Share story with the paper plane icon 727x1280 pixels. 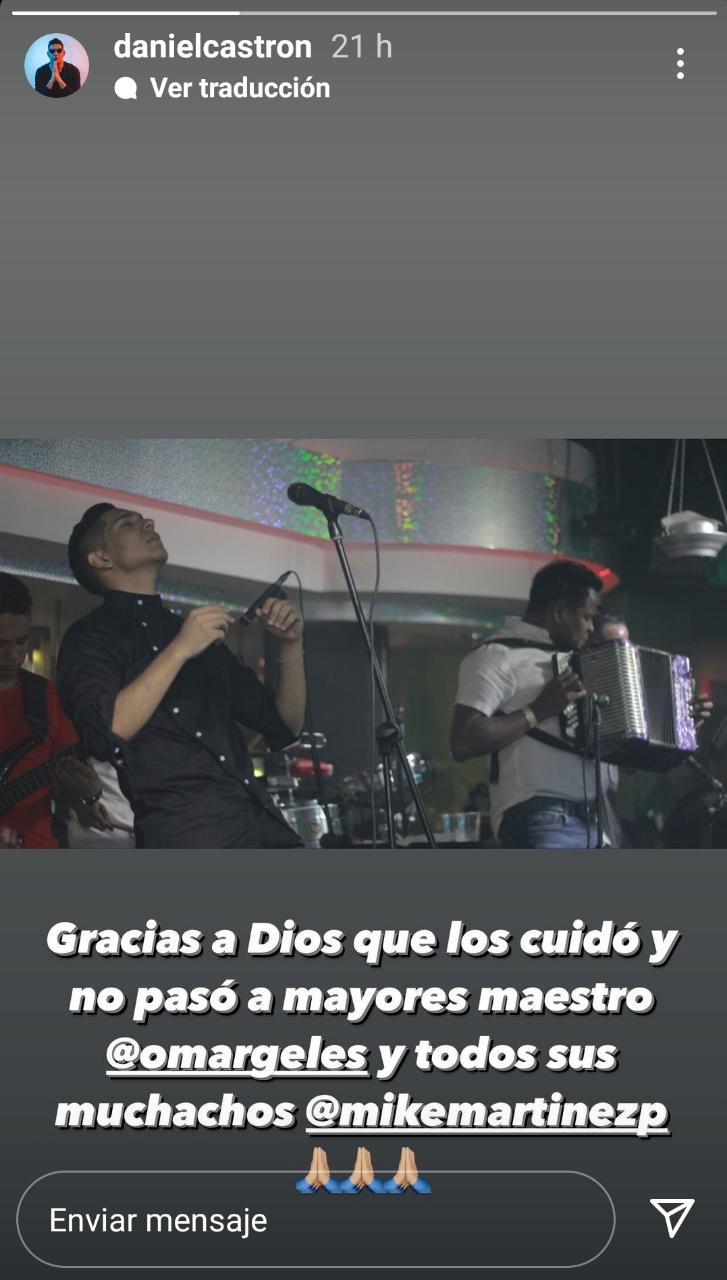click(x=672, y=1217)
